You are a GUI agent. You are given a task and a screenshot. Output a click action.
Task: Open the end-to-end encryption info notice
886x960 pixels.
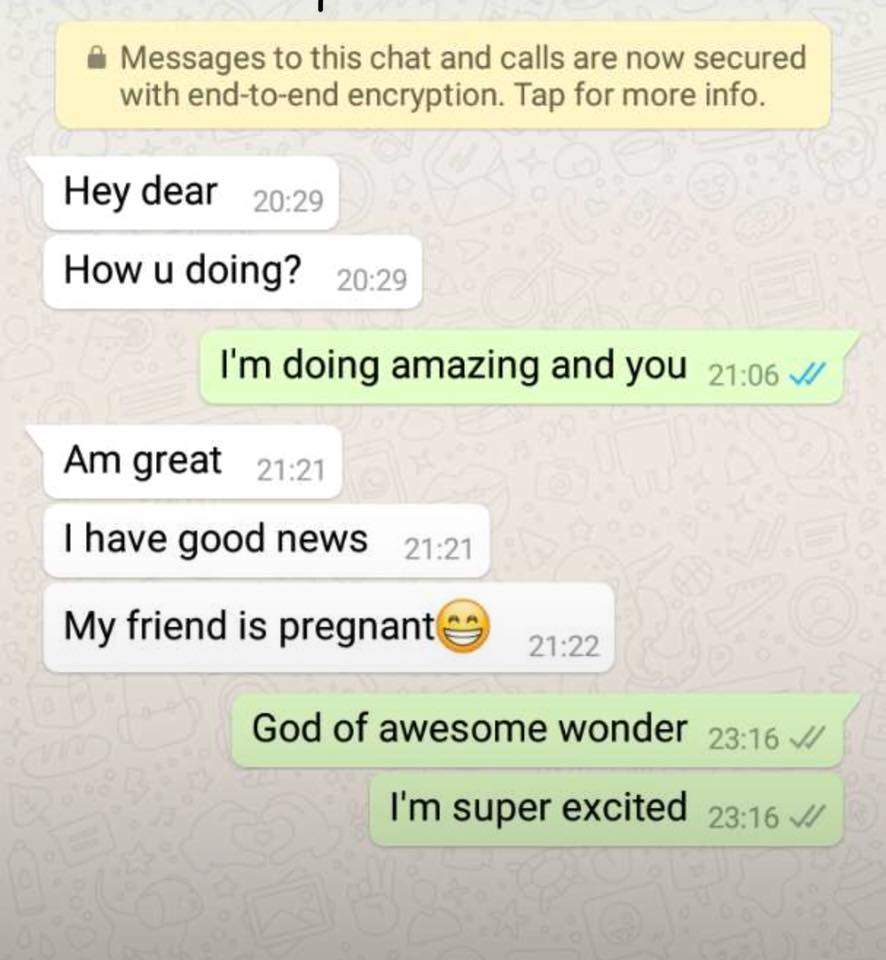(x=443, y=76)
